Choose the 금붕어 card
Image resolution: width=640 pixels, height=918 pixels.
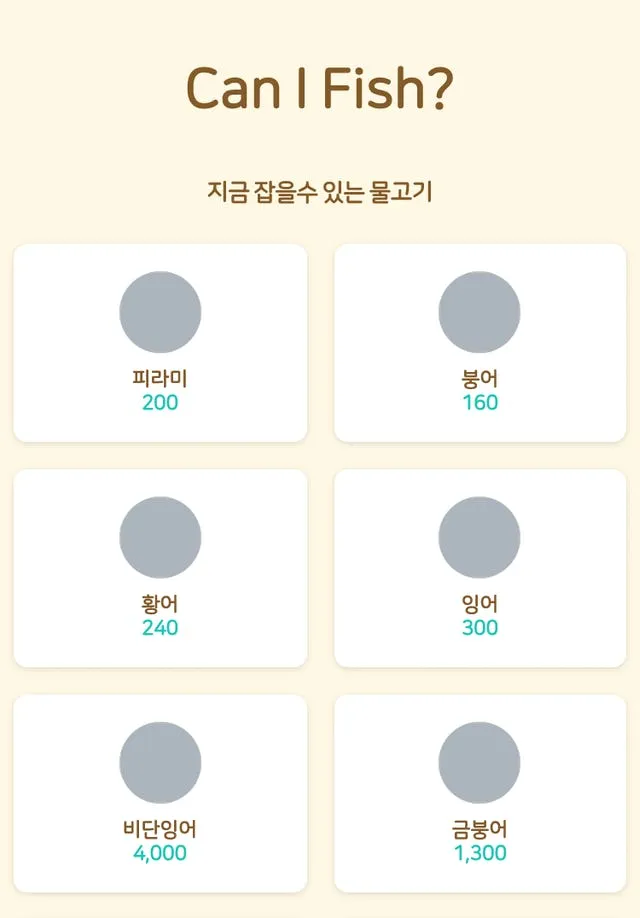coord(480,793)
